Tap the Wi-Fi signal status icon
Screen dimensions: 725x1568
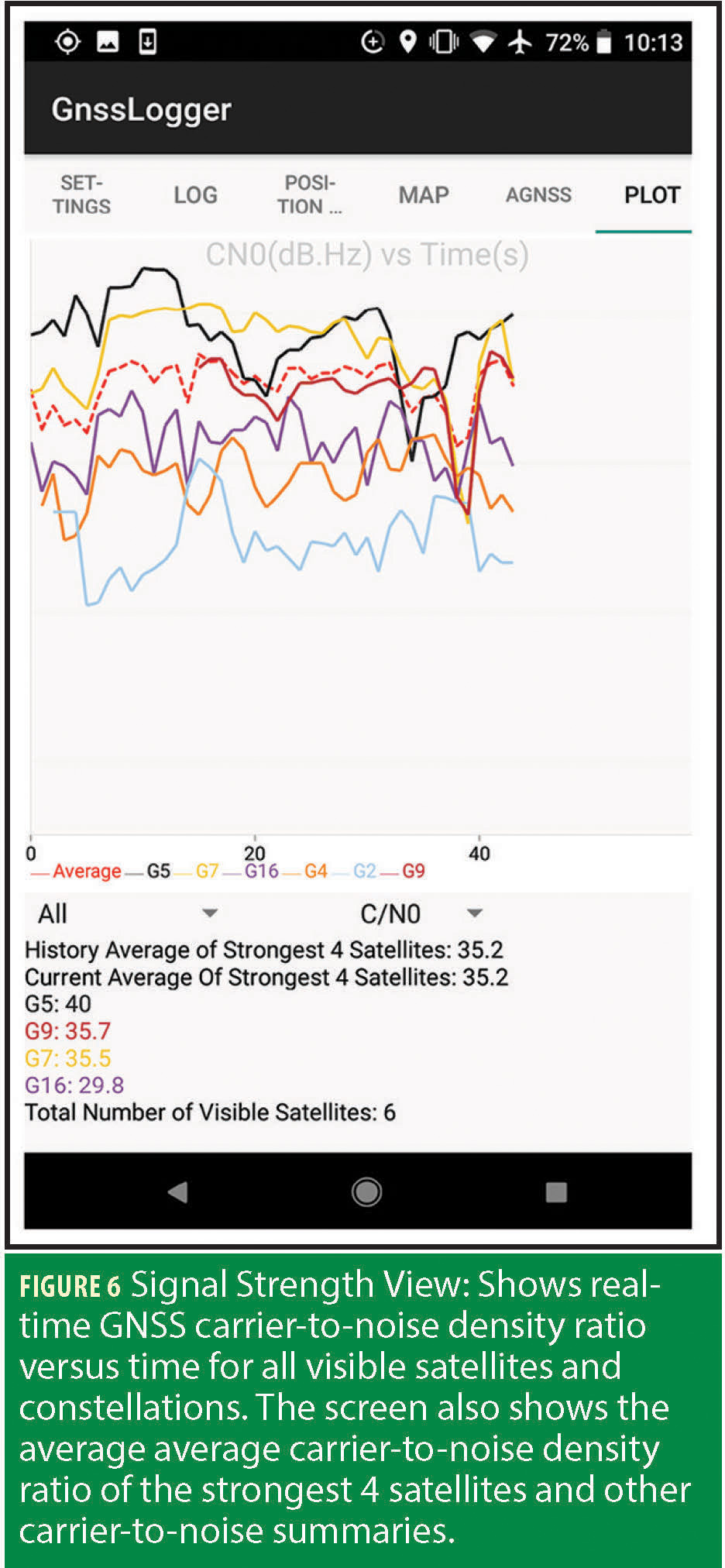(x=483, y=44)
